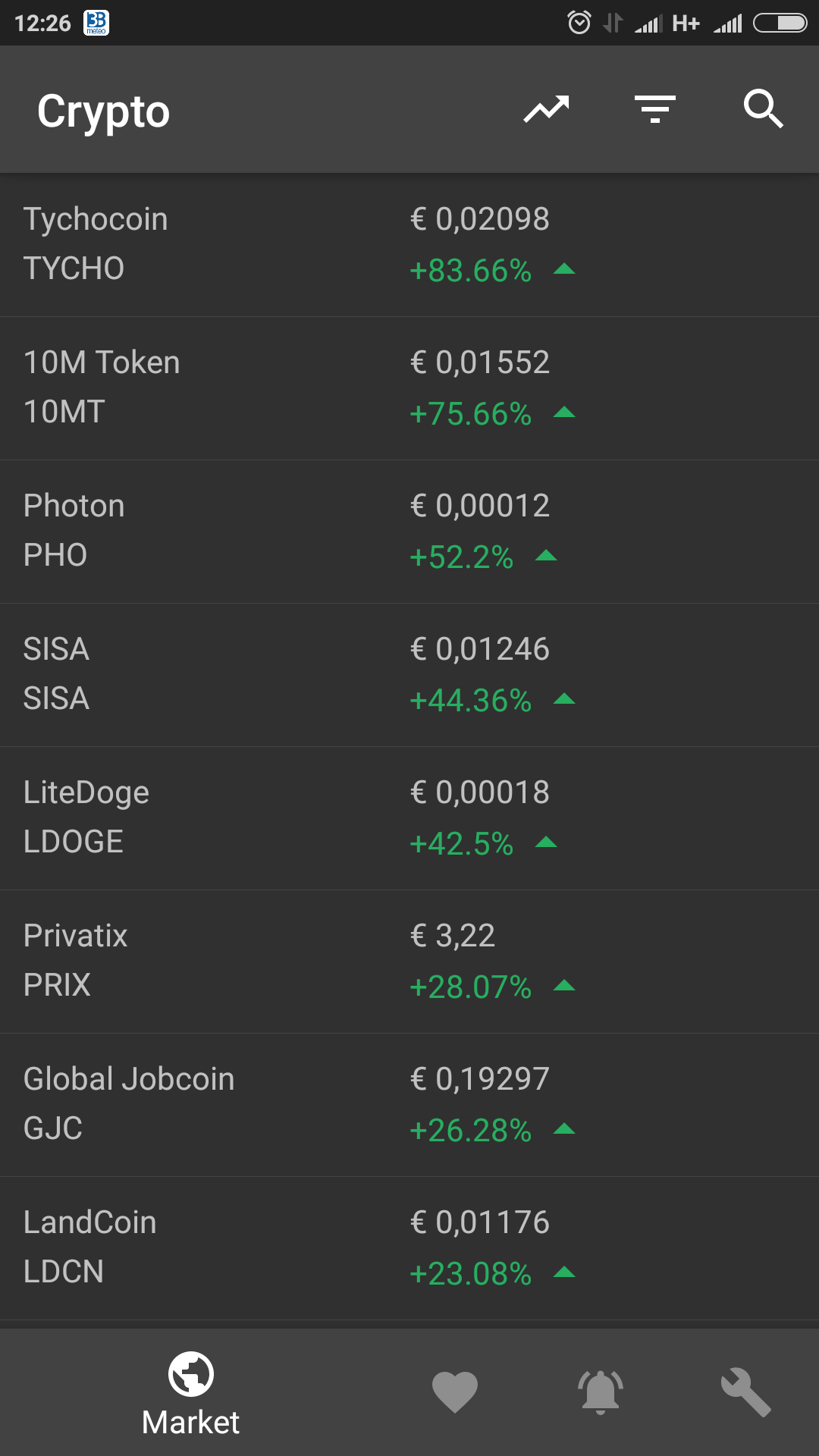Switch to the Market tab
The image size is (819, 1456).
coord(191,1394)
